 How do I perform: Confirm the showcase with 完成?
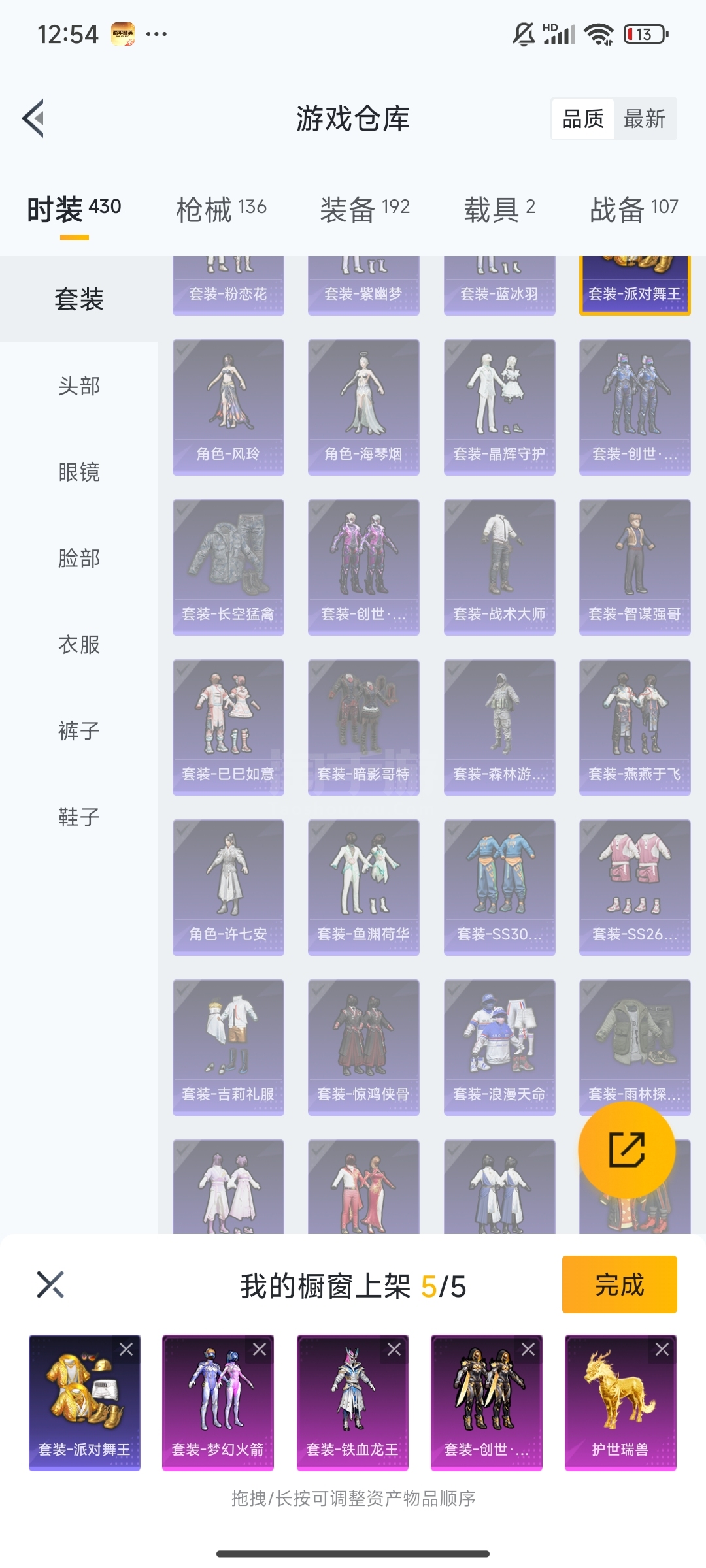[x=619, y=1284]
